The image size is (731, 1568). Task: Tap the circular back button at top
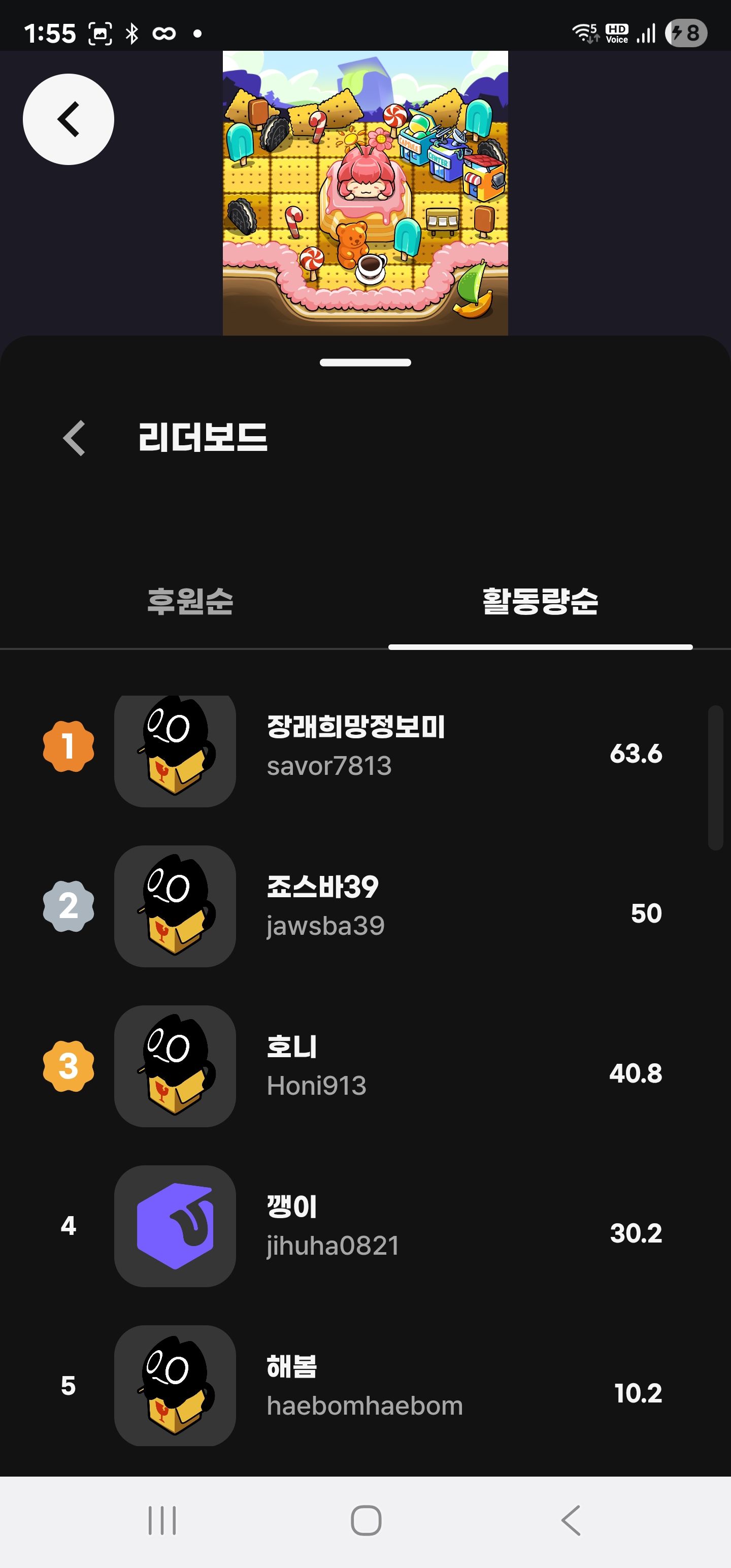click(68, 119)
